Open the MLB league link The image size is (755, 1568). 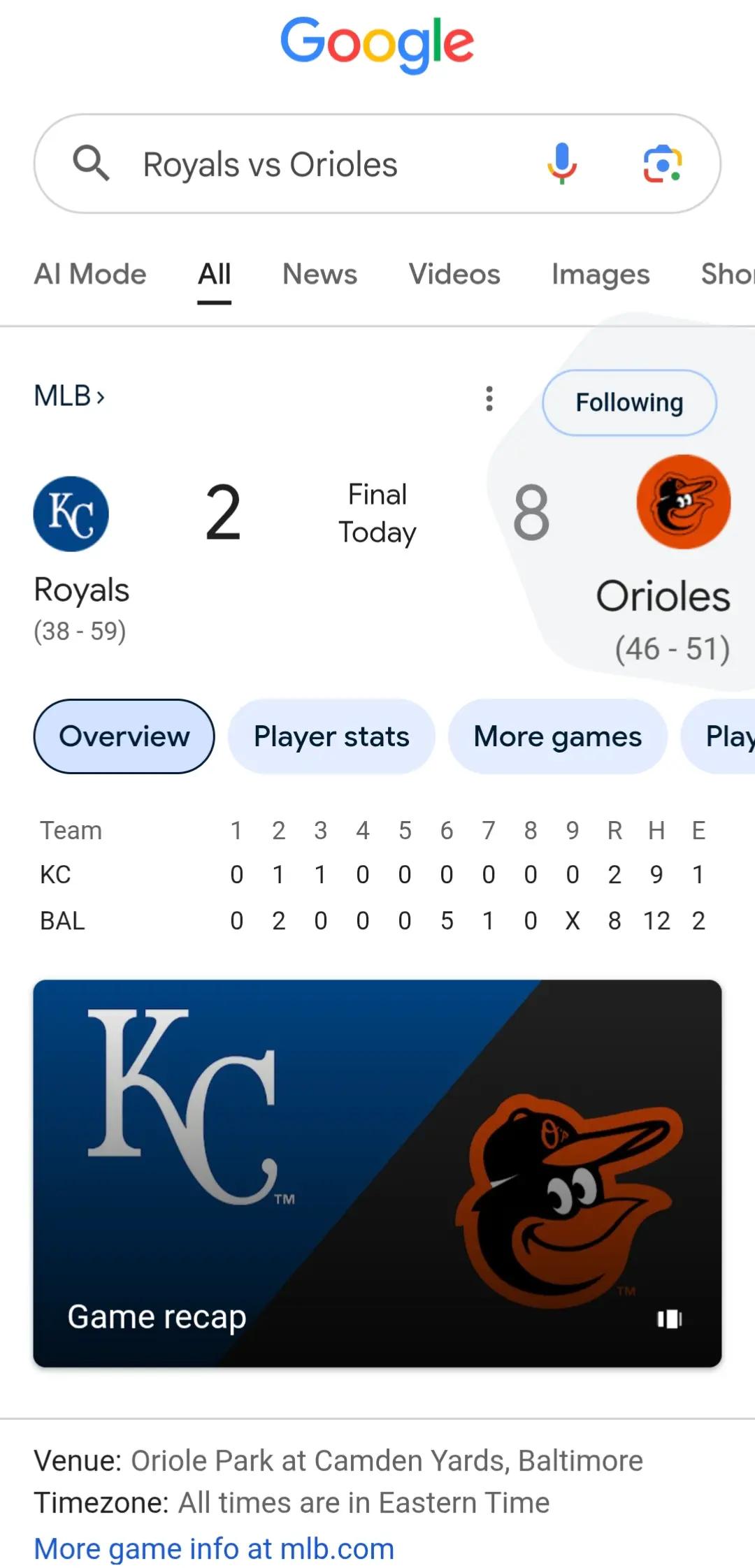click(x=69, y=396)
